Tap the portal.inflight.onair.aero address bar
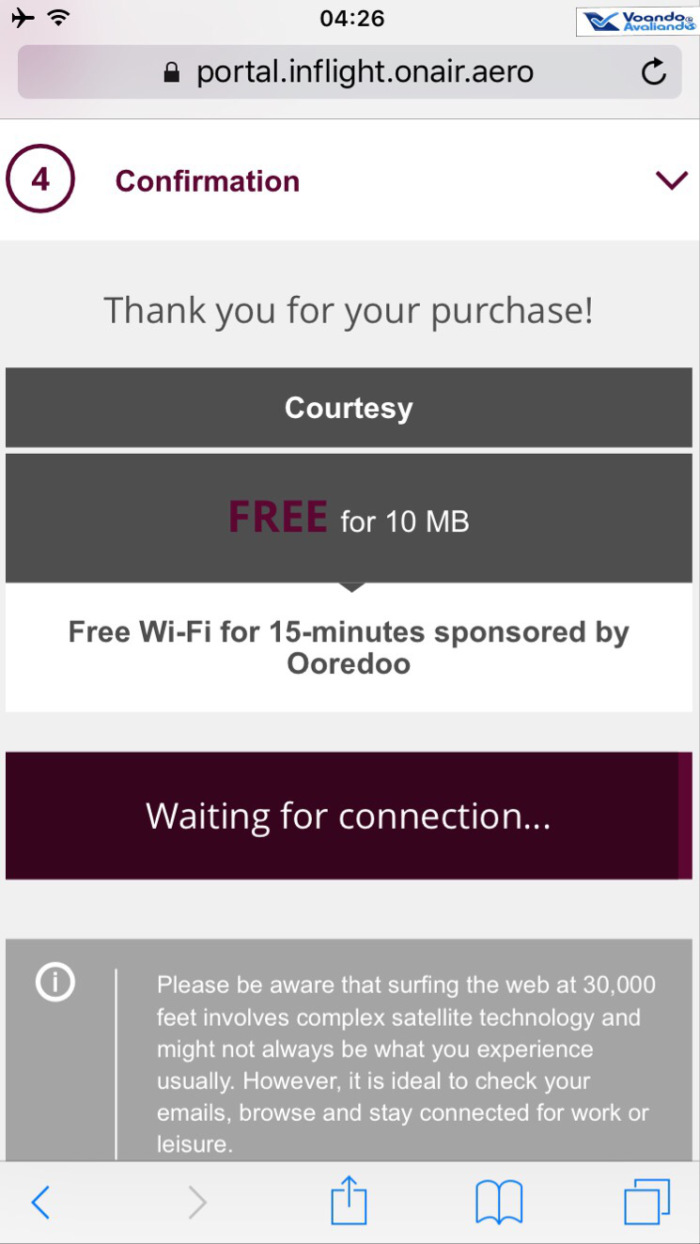Screen dimensions: 700x1244 point(350,72)
